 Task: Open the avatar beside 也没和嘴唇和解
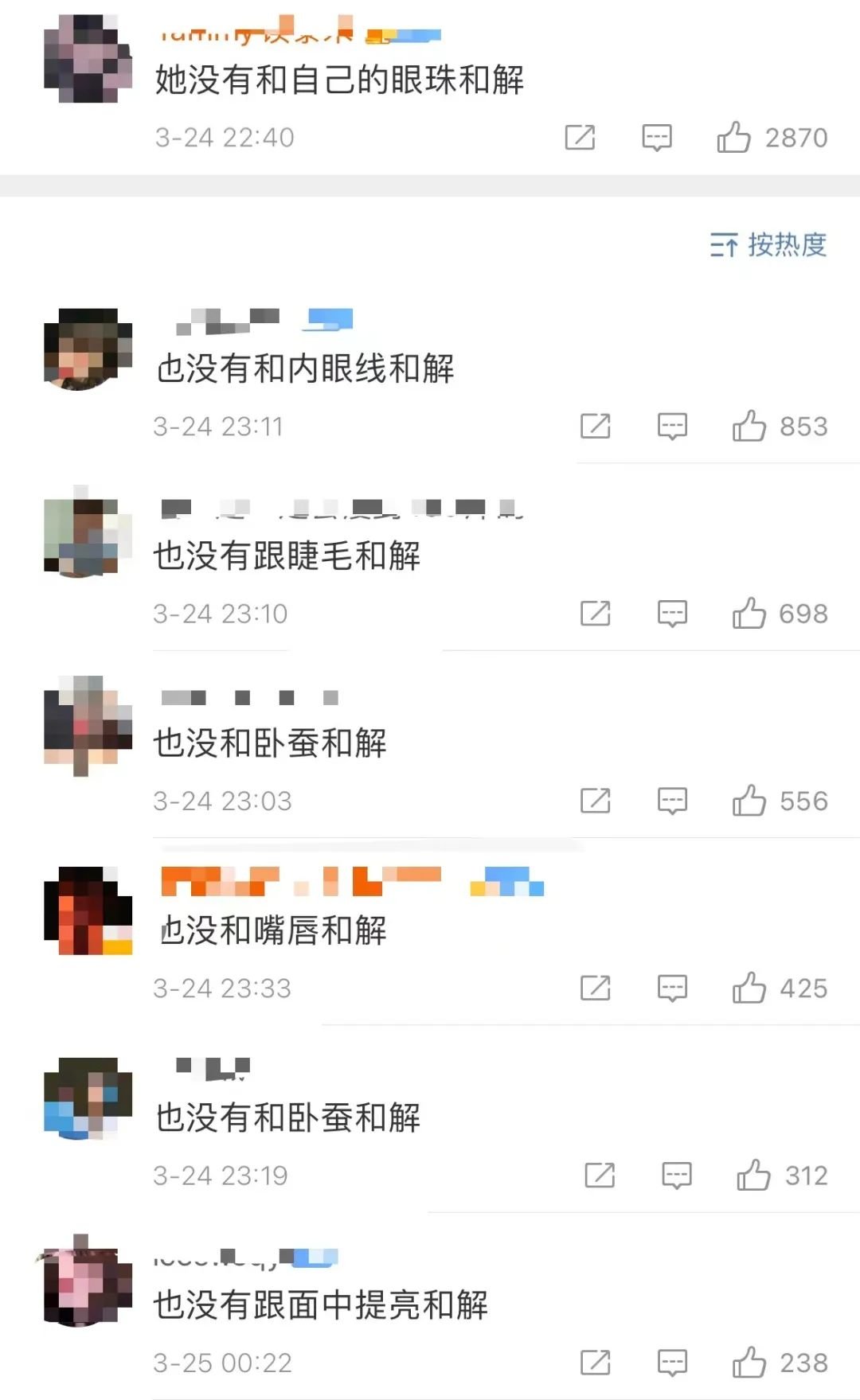(88, 911)
